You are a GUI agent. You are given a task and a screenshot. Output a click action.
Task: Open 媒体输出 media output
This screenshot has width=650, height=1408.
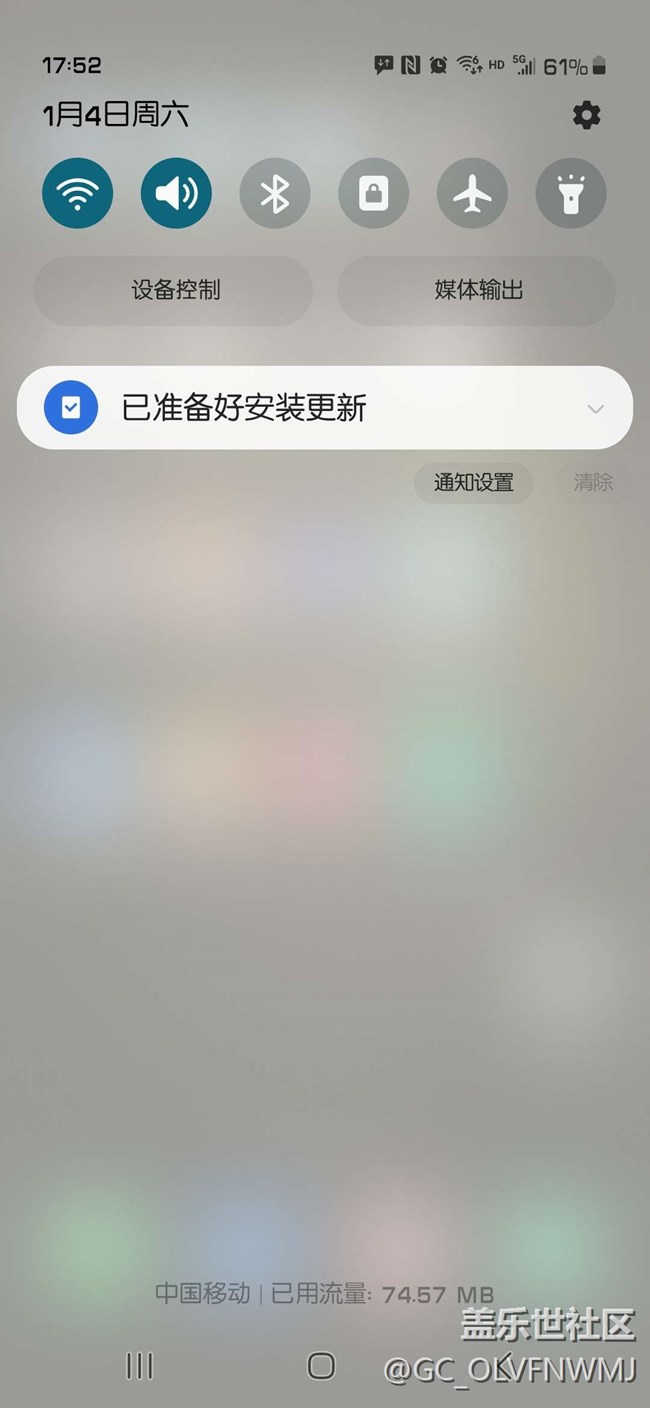tap(477, 290)
